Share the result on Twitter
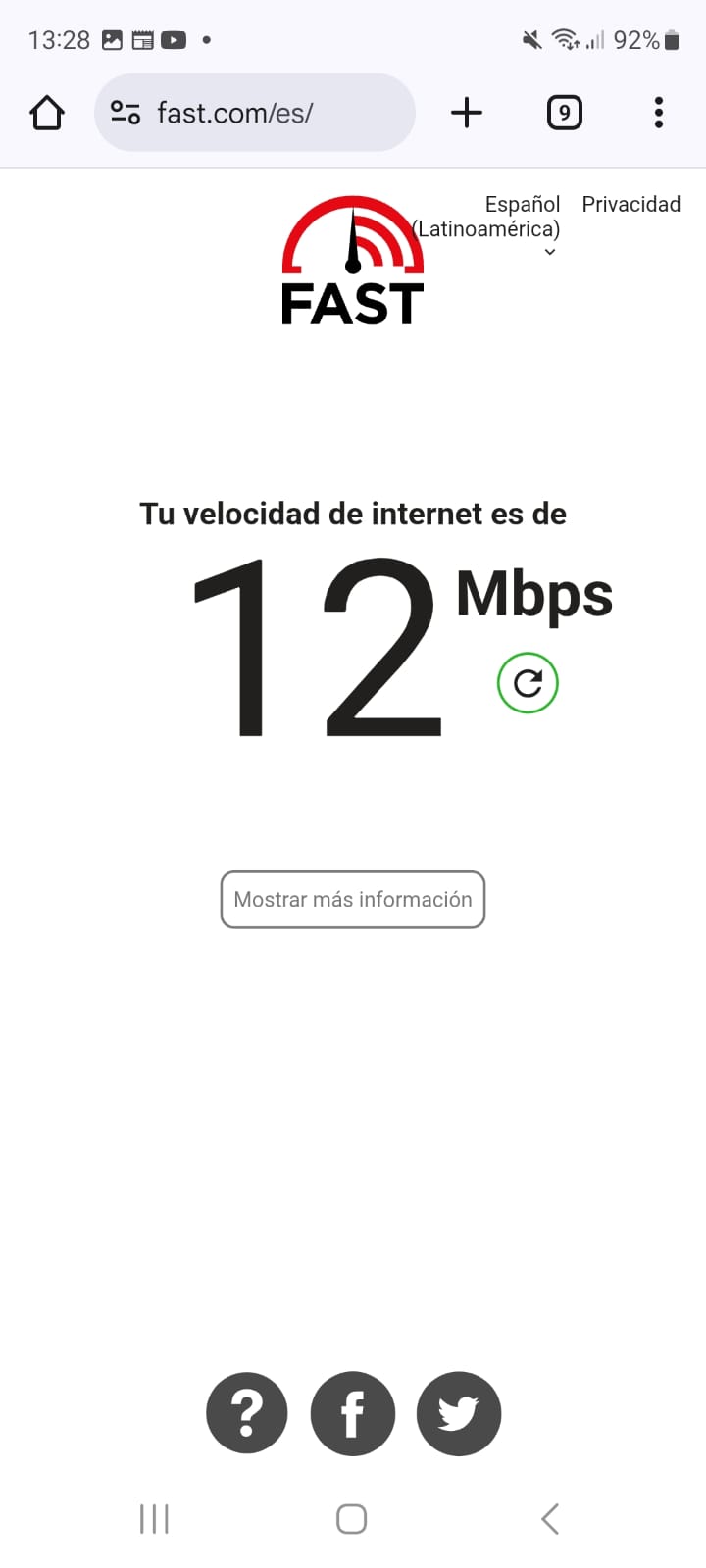 459,1413
